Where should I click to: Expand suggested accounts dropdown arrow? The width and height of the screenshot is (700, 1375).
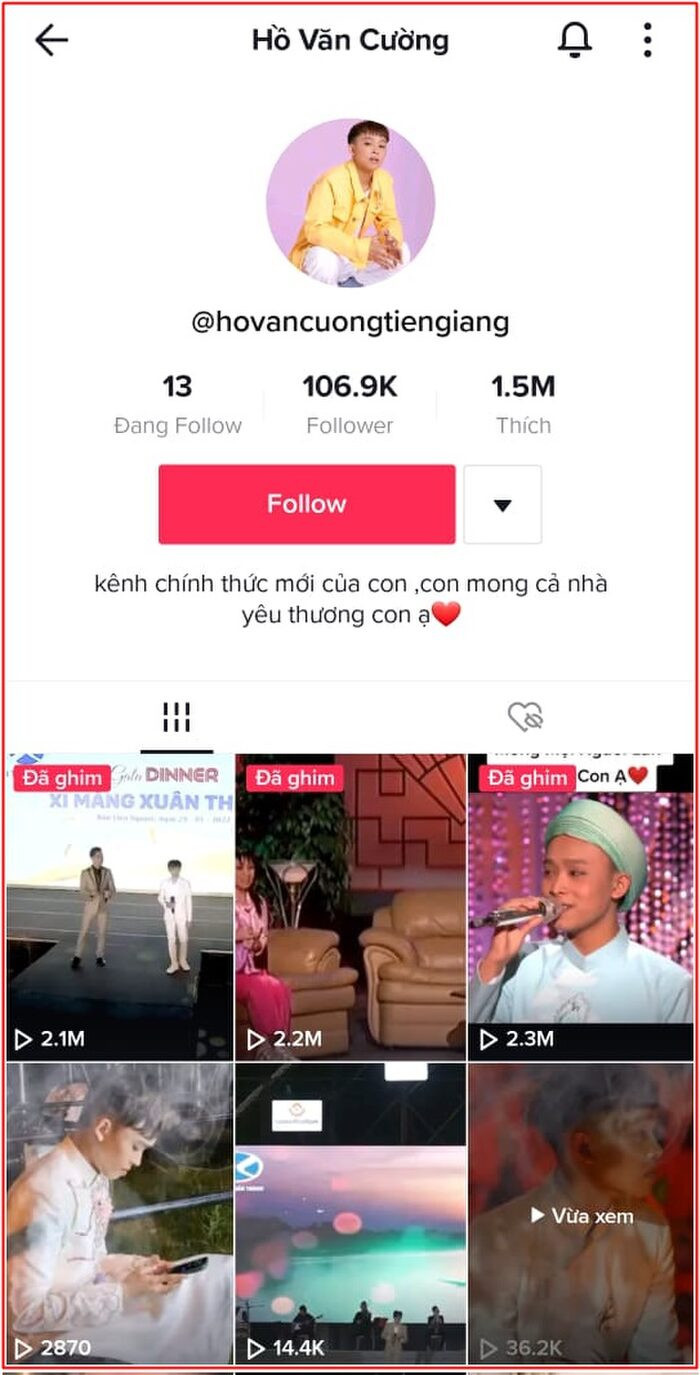tap(503, 505)
